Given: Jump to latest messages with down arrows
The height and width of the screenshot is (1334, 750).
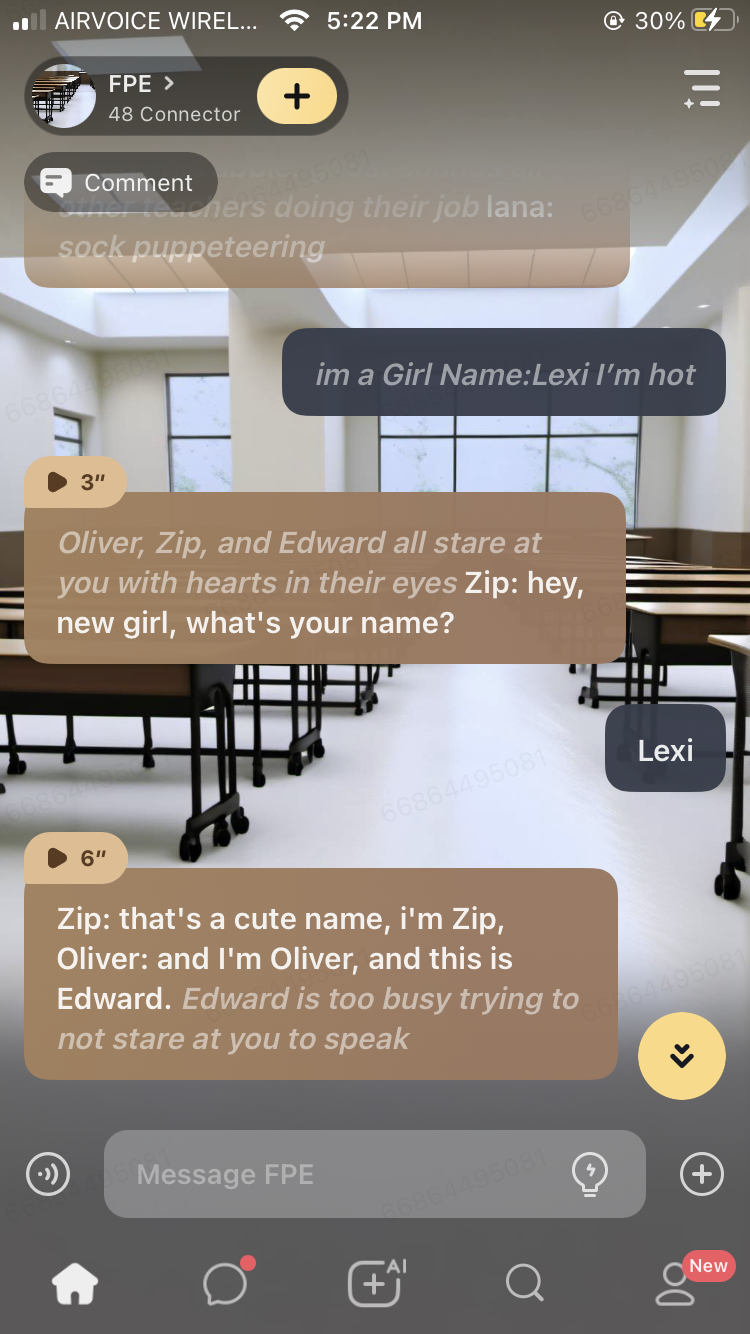Looking at the screenshot, I should 682,1055.
